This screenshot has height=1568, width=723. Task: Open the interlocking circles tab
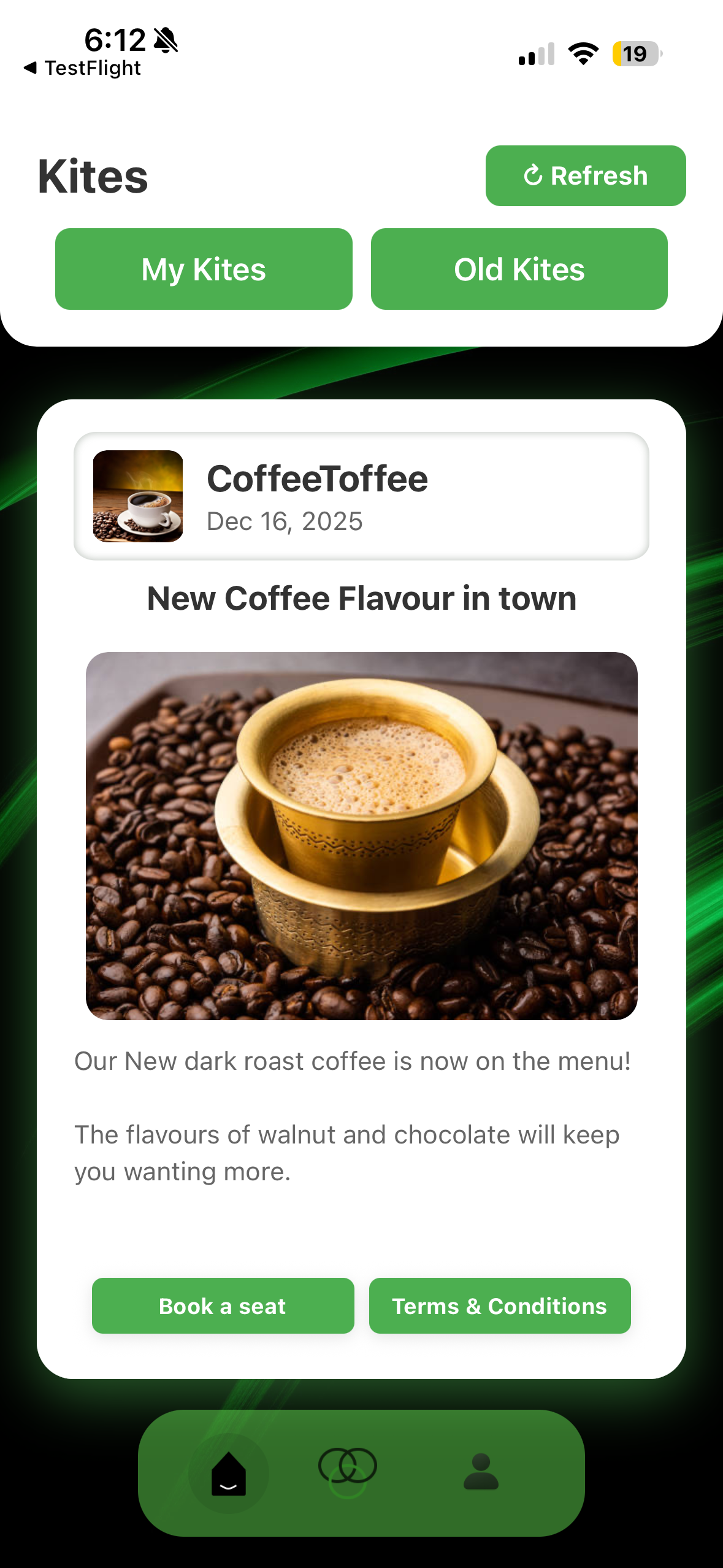pyautogui.click(x=348, y=1471)
